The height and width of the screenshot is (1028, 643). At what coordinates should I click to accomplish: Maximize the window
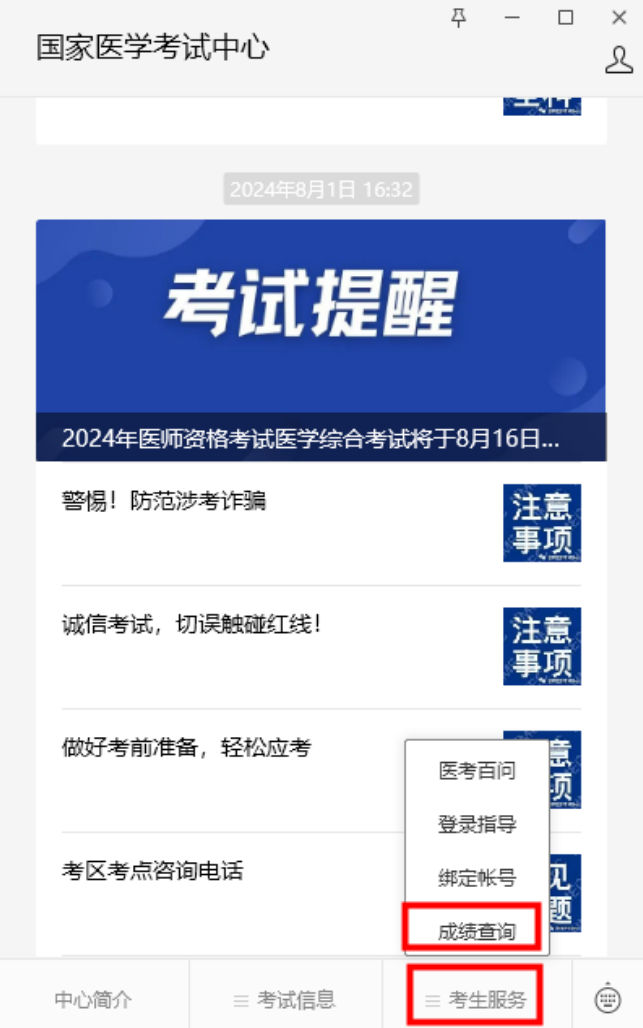(x=566, y=17)
